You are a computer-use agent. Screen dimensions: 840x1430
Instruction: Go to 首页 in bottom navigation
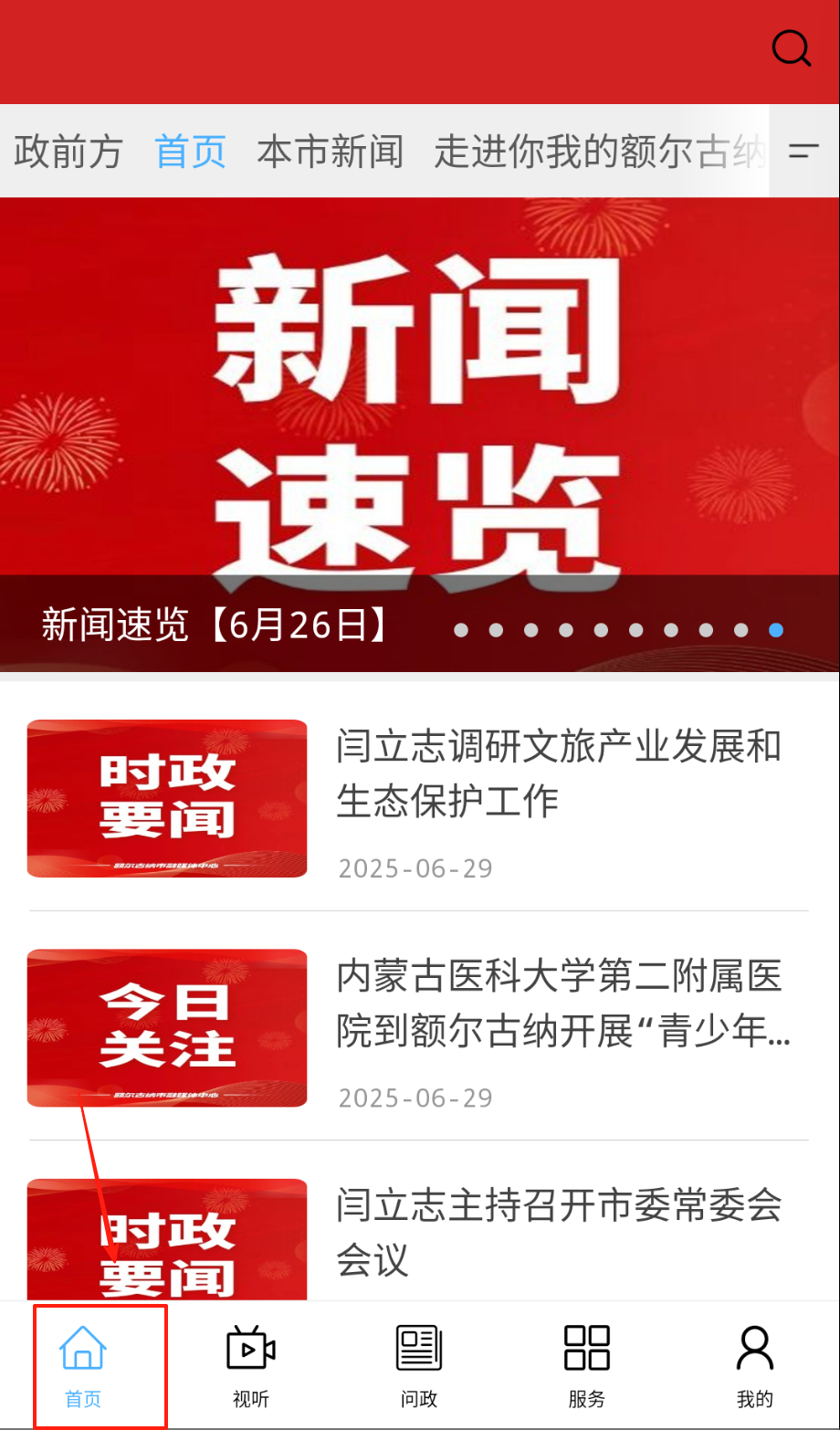pyautogui.click(x=83, y=1365)
